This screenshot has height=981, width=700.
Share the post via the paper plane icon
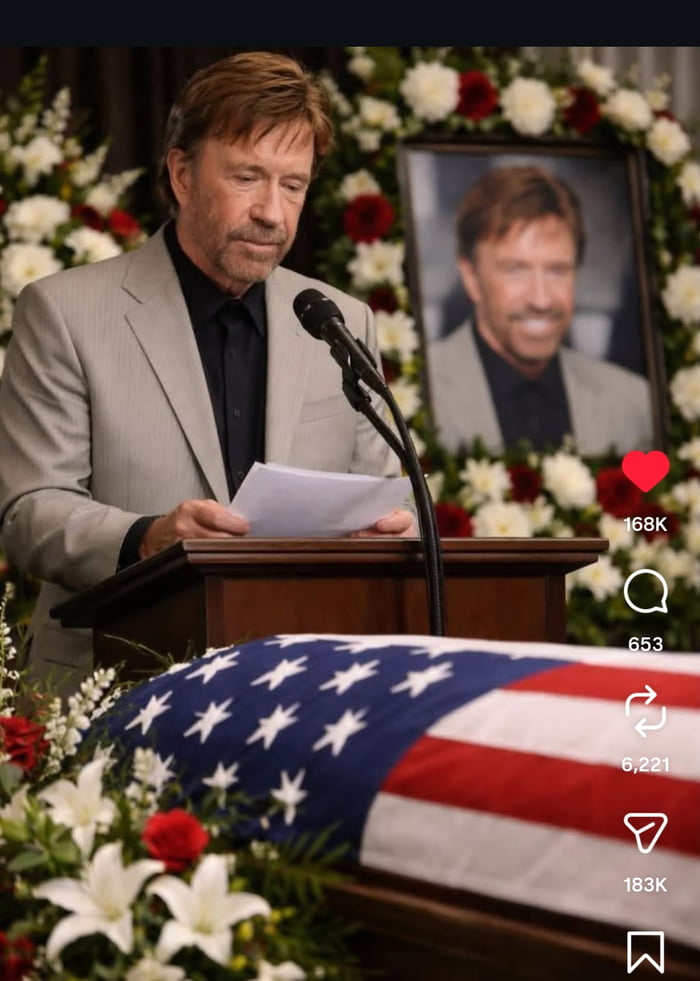pyautogui.click(x=645, y=831)
